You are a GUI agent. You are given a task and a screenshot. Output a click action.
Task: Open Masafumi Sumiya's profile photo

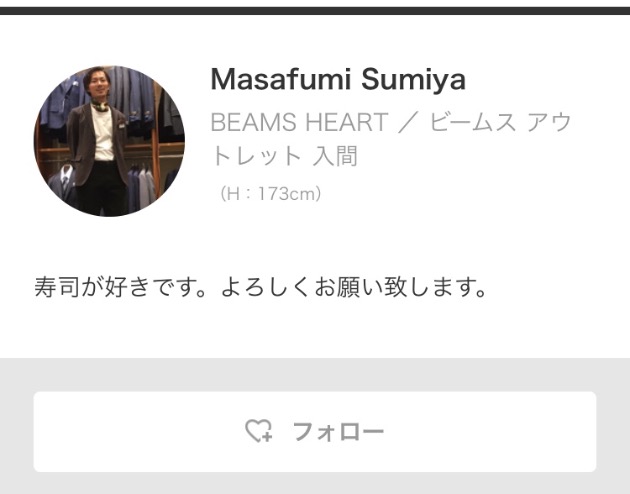tap(109, 141)
